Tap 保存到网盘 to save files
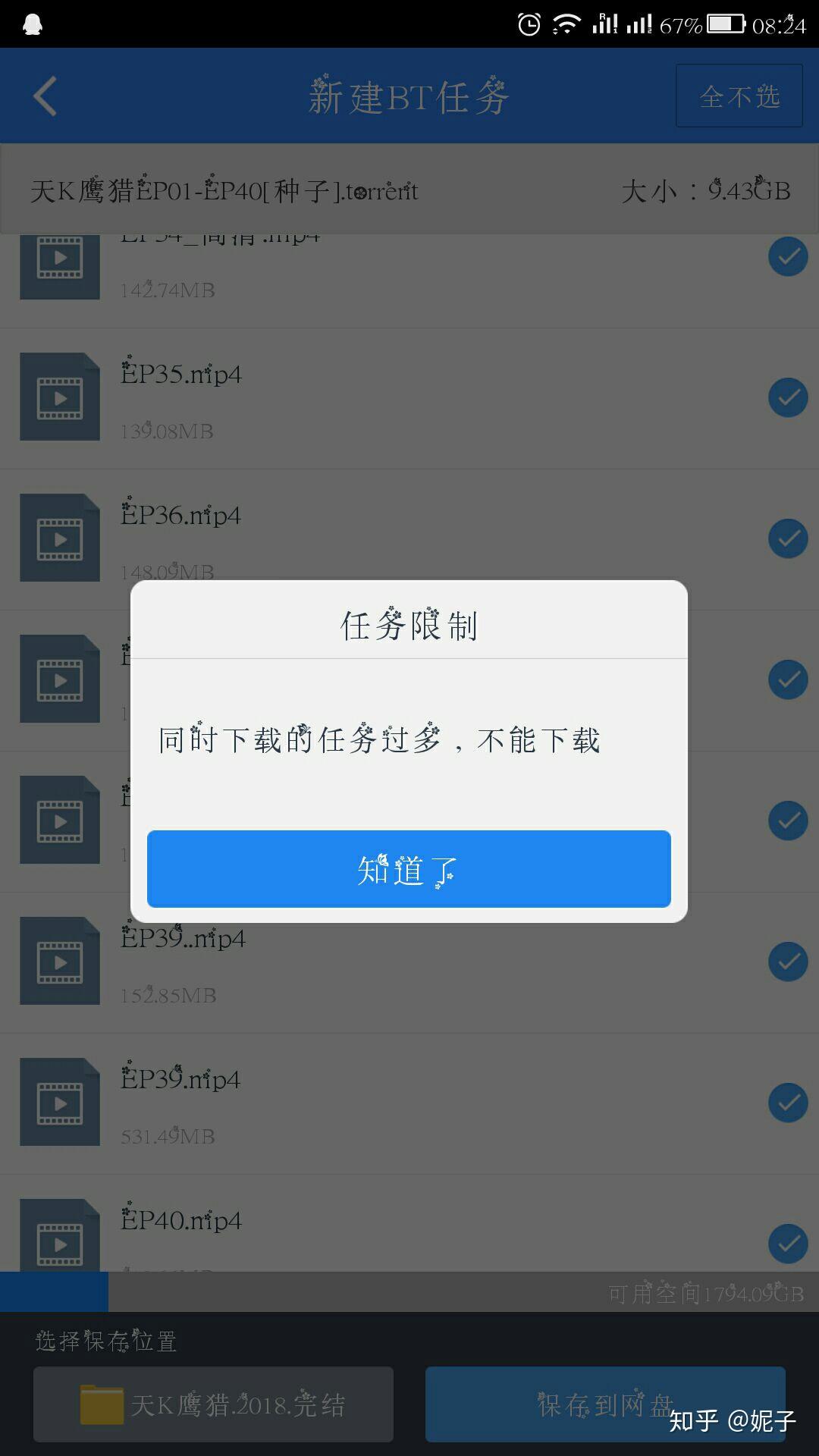This screenshot has height=1456, width=819. 604,1404
